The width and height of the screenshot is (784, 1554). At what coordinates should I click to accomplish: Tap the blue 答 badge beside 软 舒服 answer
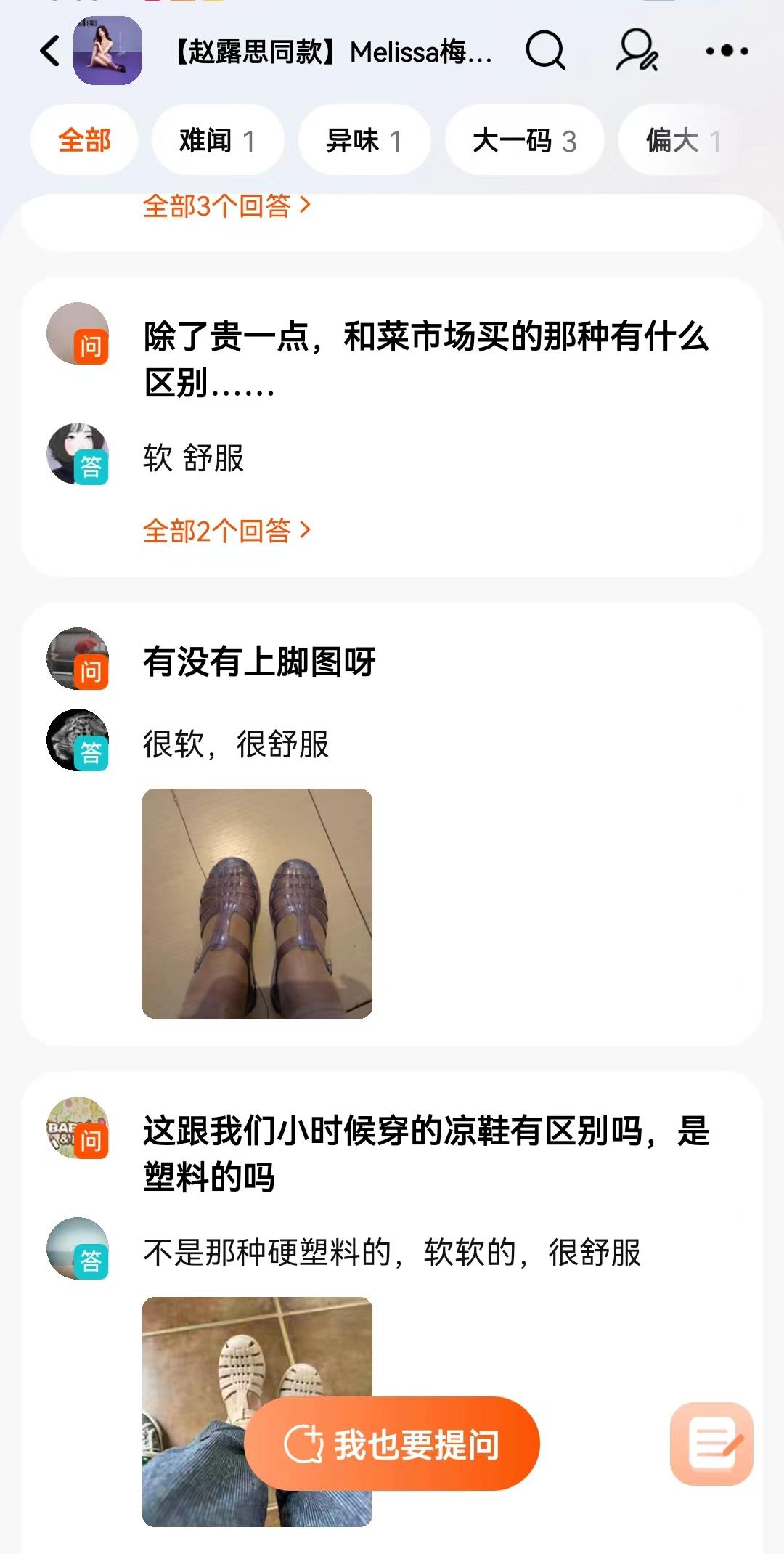pyautogui.click(x=93, y=468)
